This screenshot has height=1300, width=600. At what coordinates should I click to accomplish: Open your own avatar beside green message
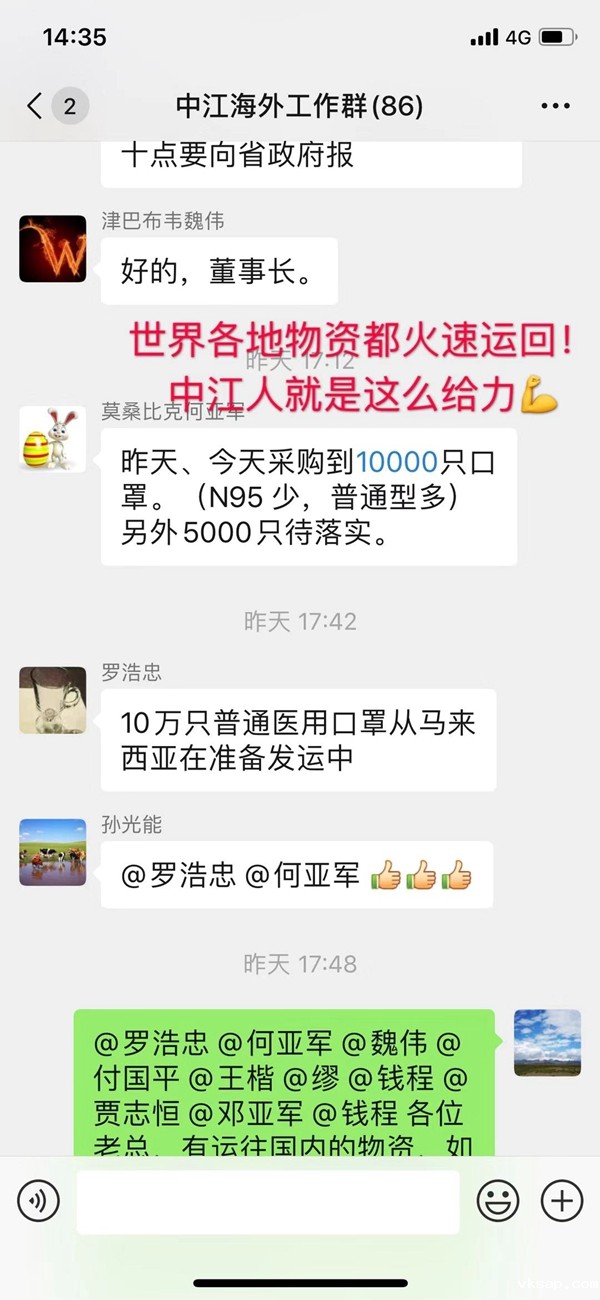547,1042
